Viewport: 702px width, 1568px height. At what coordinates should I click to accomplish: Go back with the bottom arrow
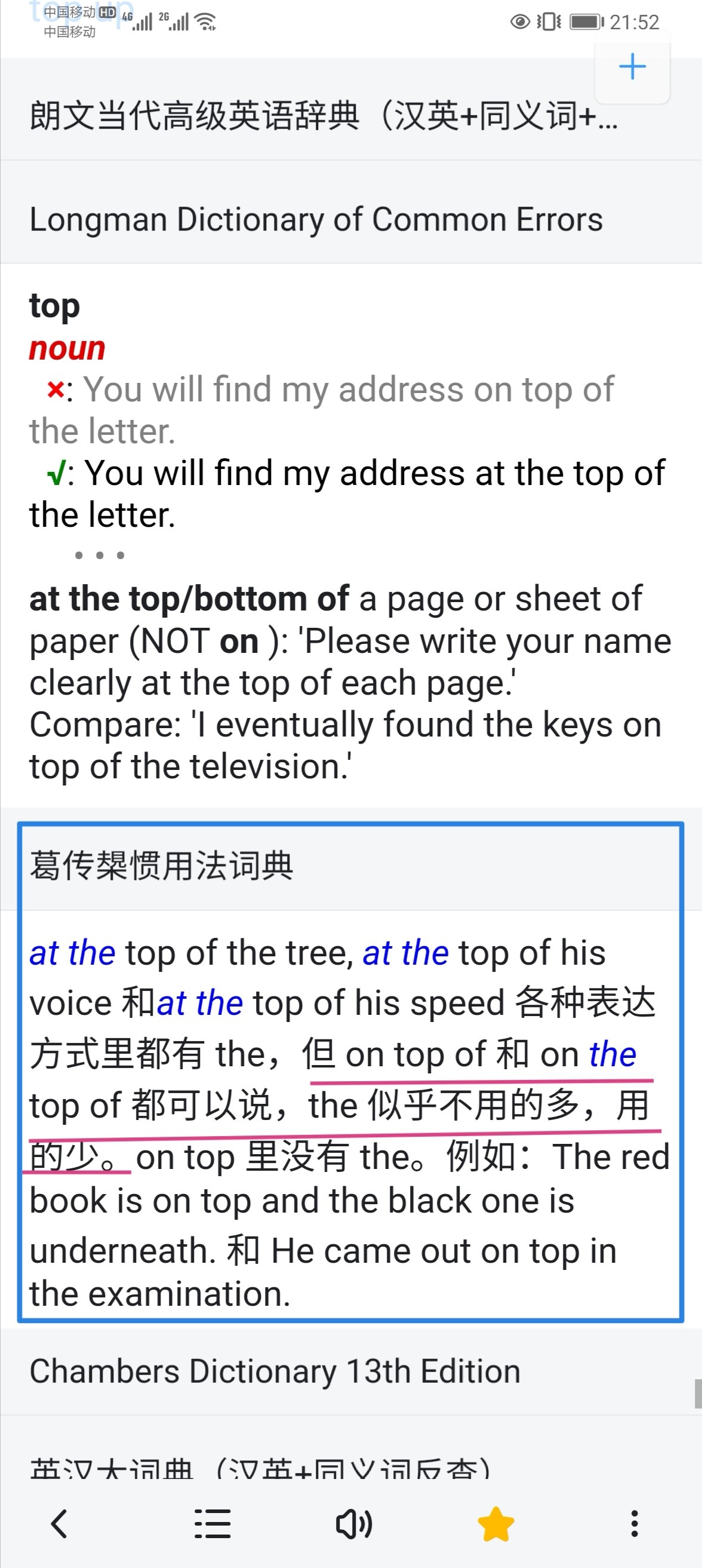pyautogui.click(x=59, y=1523)
